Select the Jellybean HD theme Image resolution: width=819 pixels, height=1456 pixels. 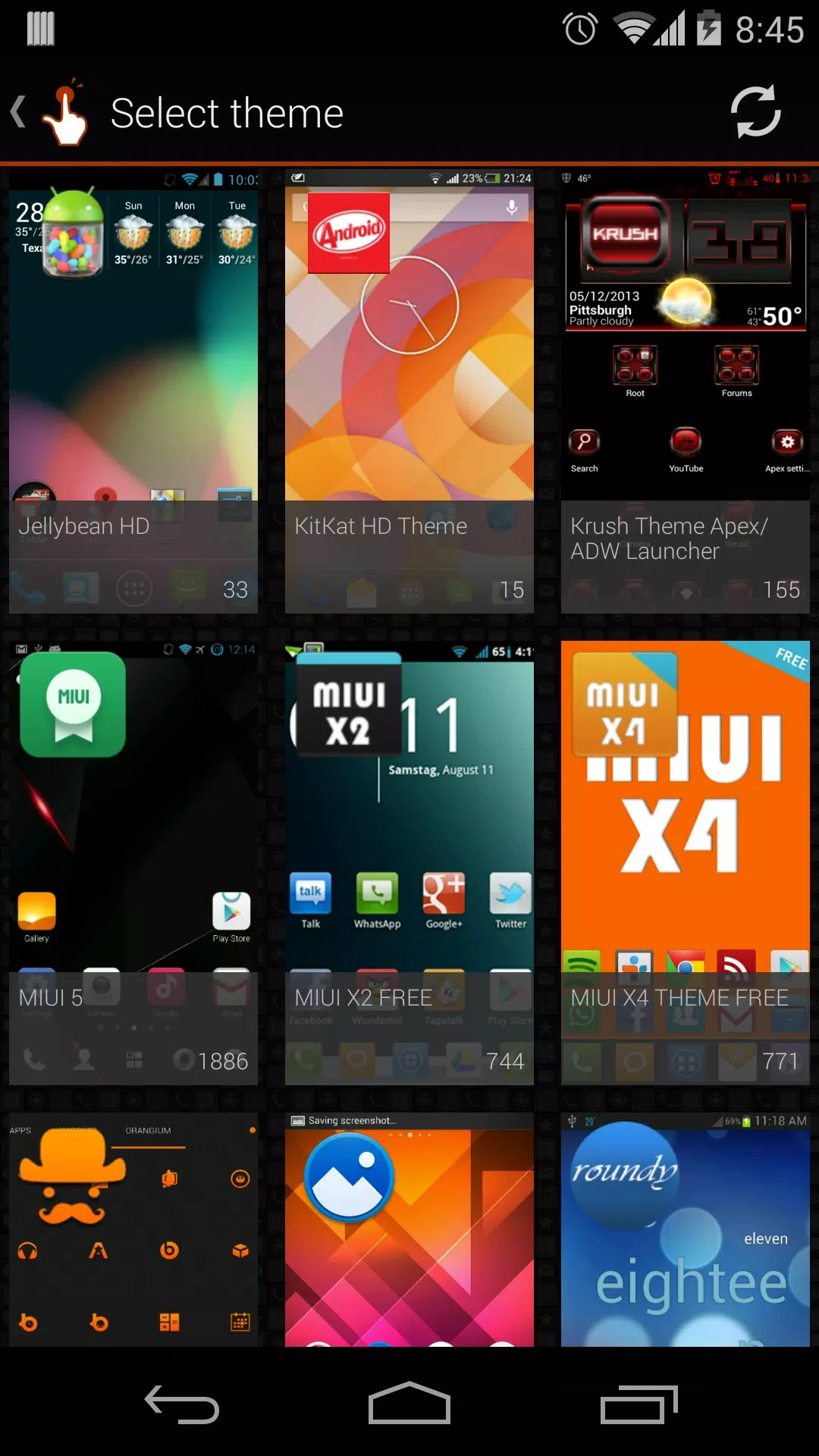coord(133,391)
